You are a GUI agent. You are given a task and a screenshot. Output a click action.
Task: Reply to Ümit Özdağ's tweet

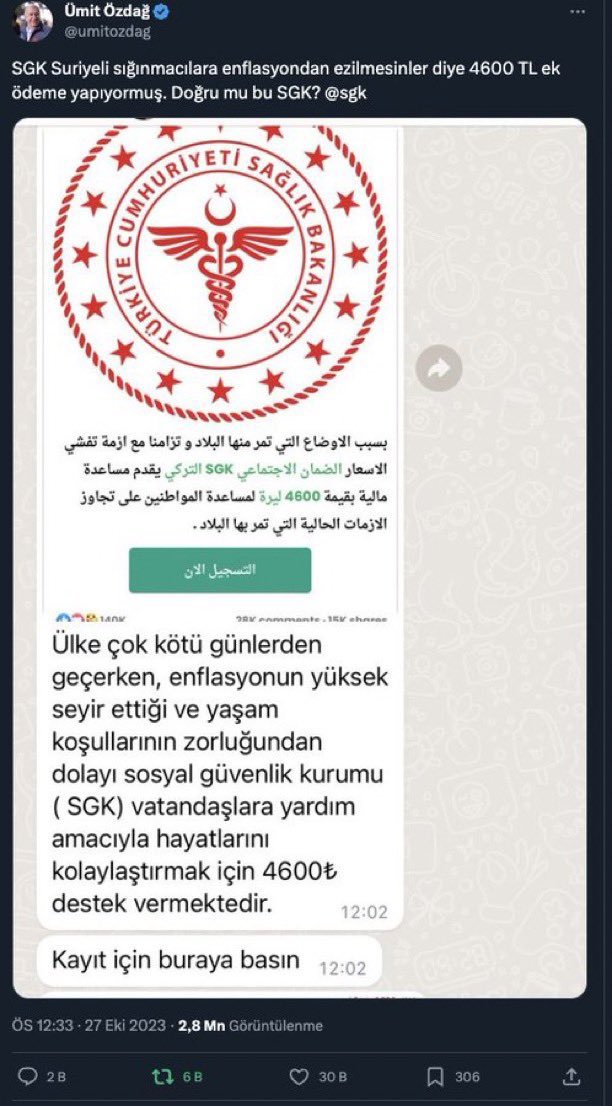tap(29, 1076)
